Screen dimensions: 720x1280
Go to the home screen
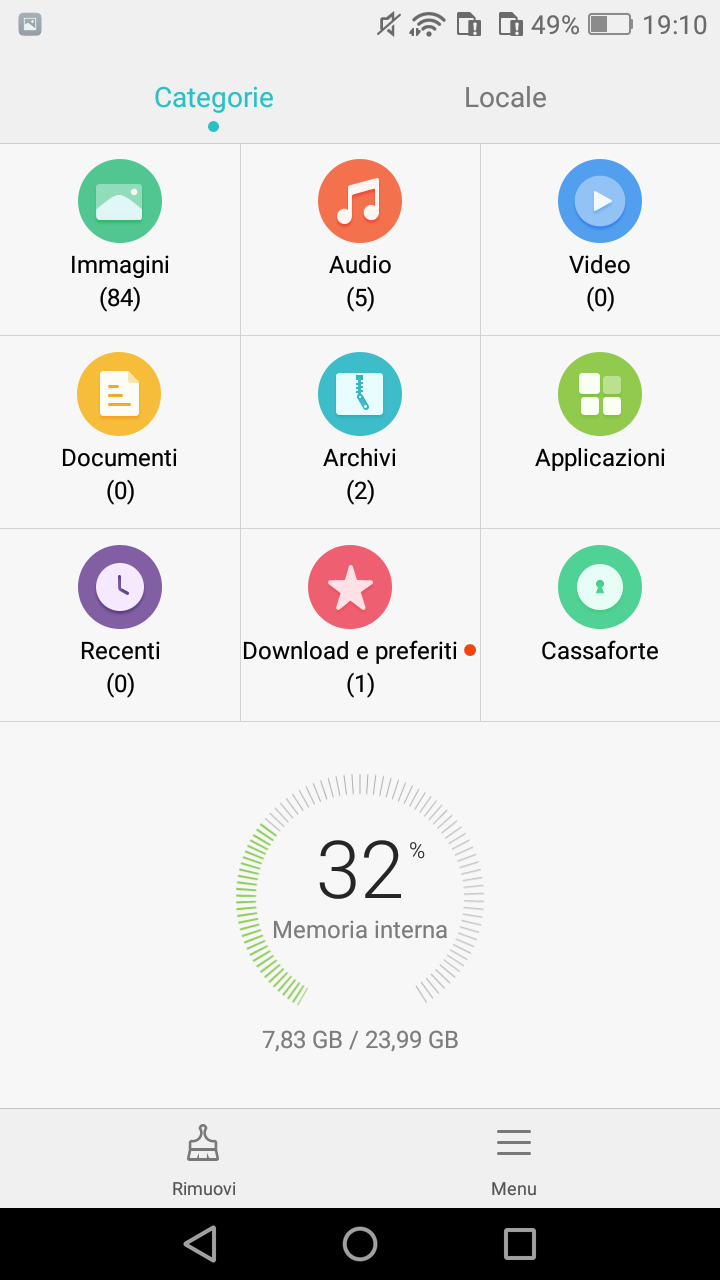point(360,1244)
